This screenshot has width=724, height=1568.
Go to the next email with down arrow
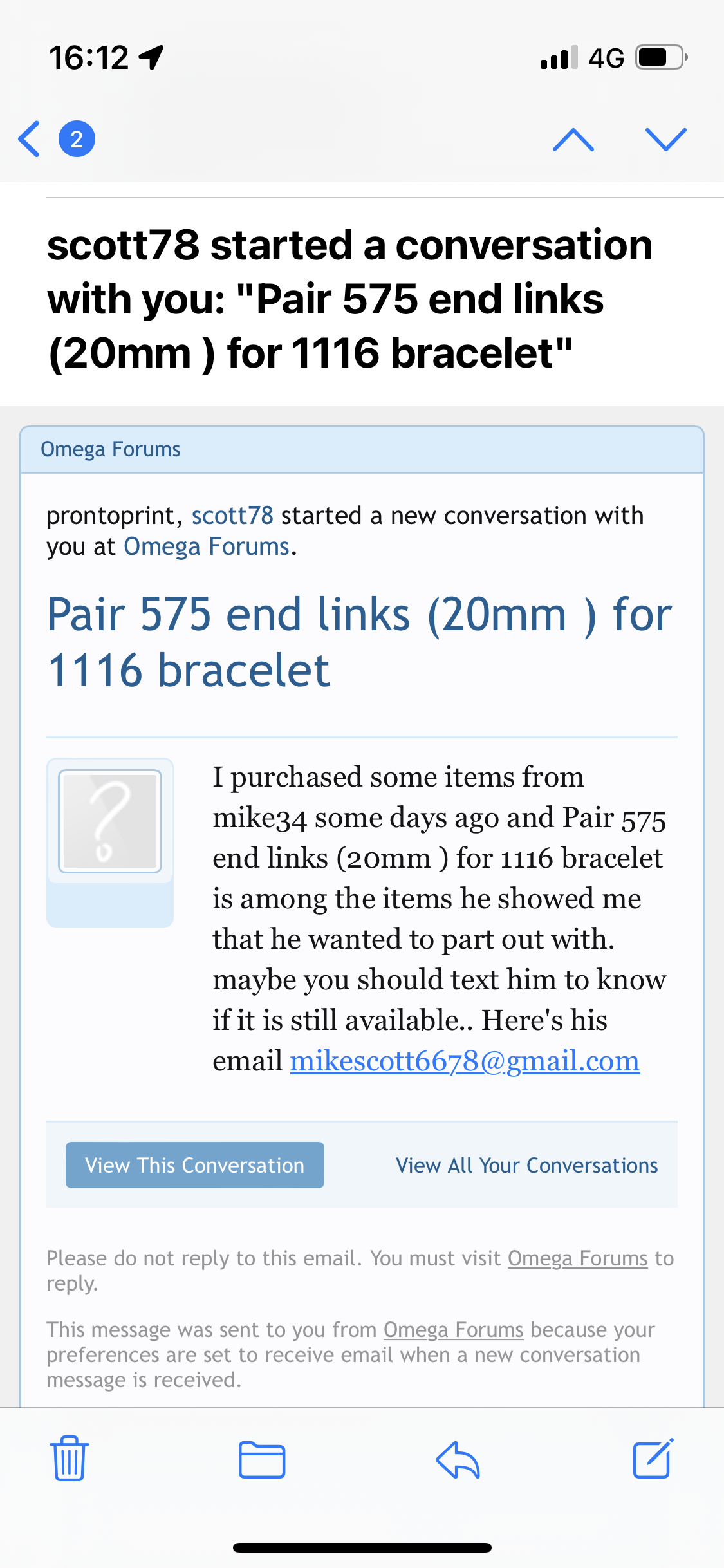pos(665,139)
